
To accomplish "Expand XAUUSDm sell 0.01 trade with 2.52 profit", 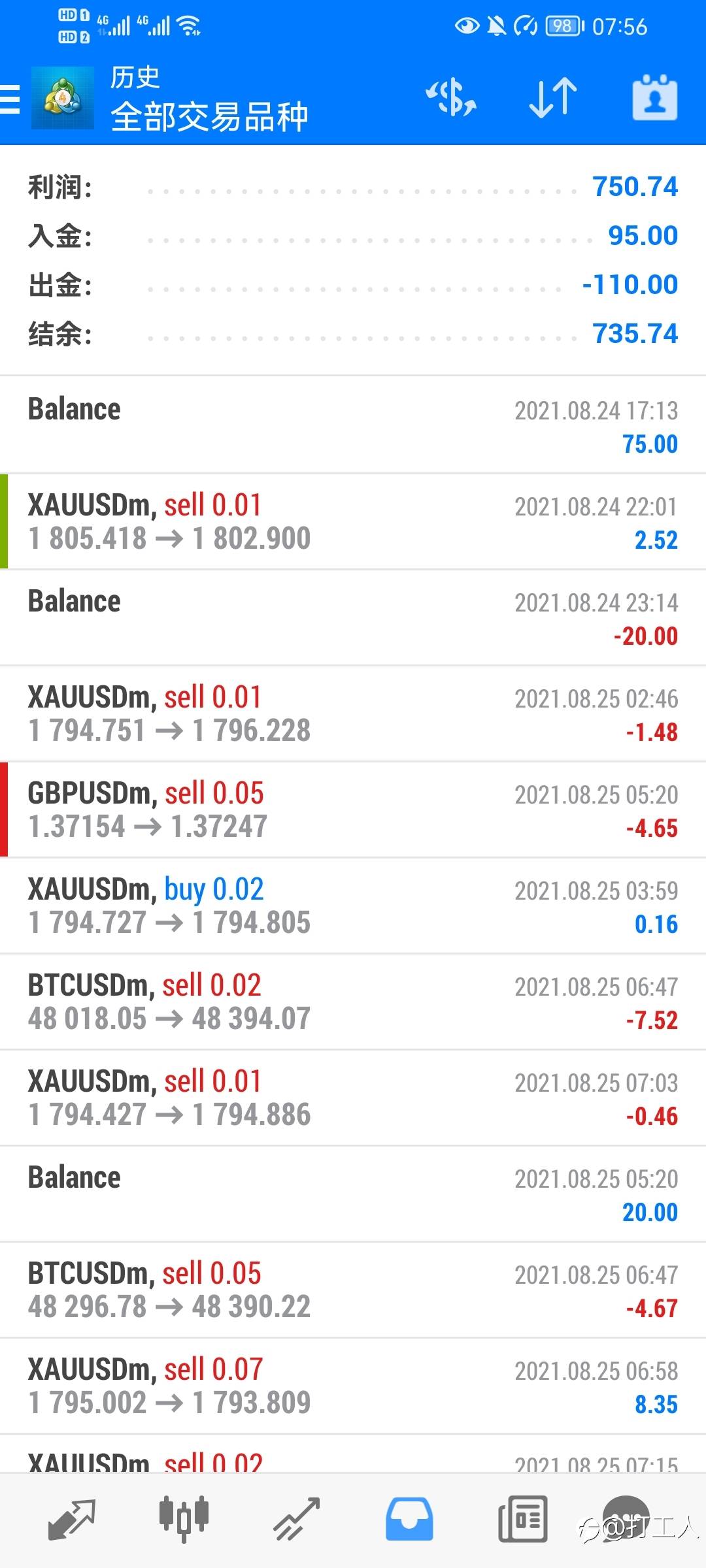I will [x=353, y=521].
